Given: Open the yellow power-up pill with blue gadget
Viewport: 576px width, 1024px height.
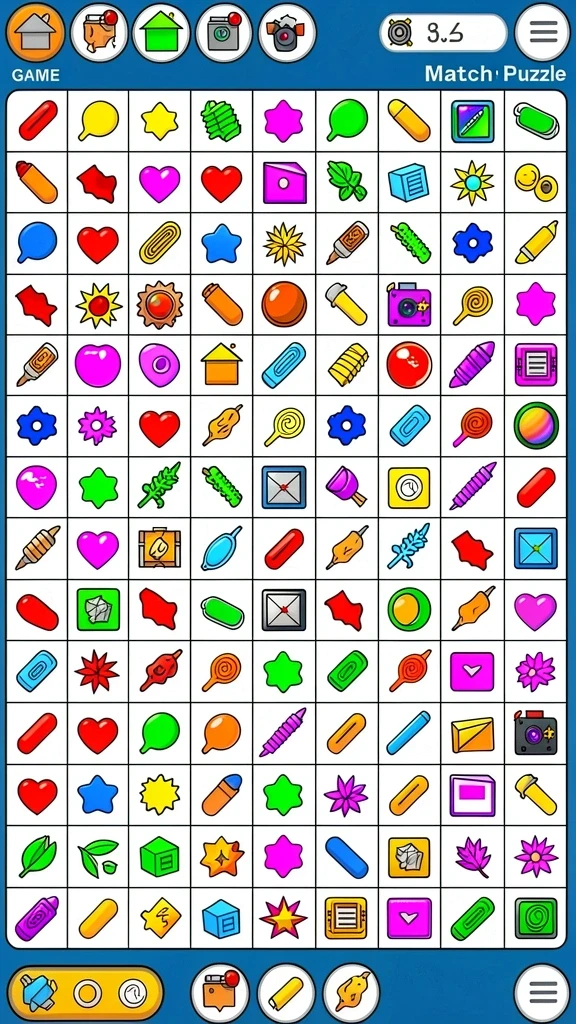Looking at the screenshot, I should pos(86,993).
